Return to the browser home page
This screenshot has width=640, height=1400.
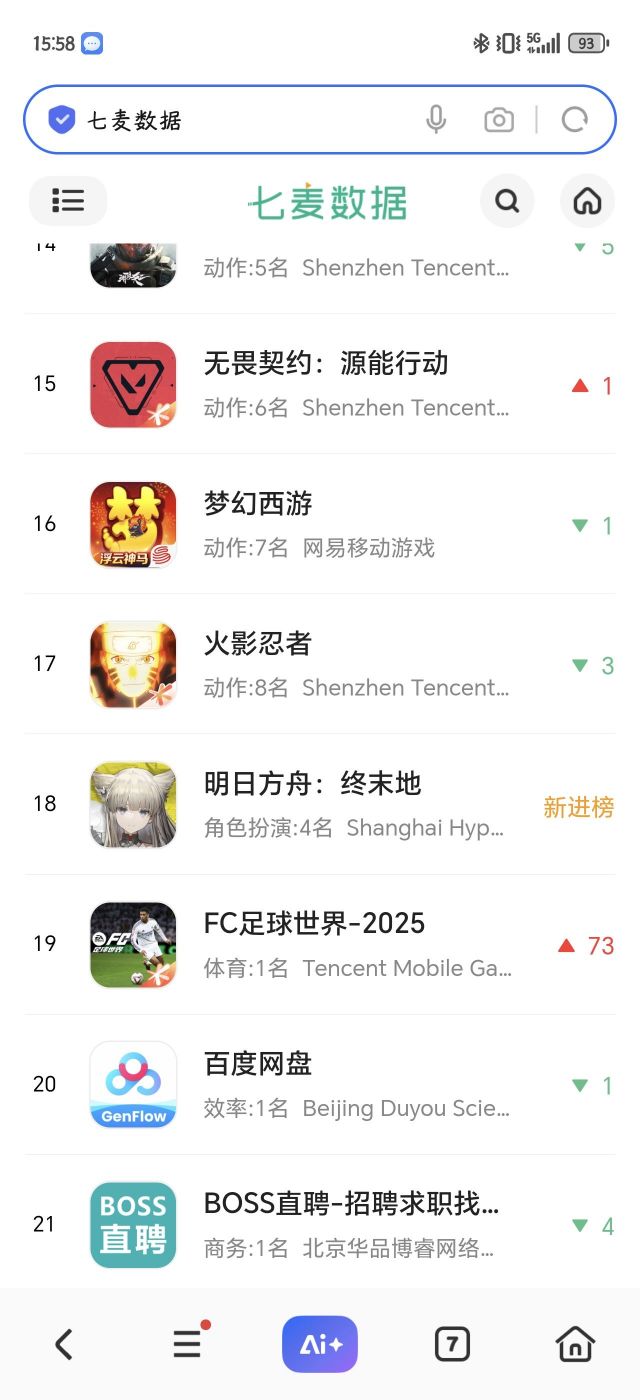[576, 1344]
